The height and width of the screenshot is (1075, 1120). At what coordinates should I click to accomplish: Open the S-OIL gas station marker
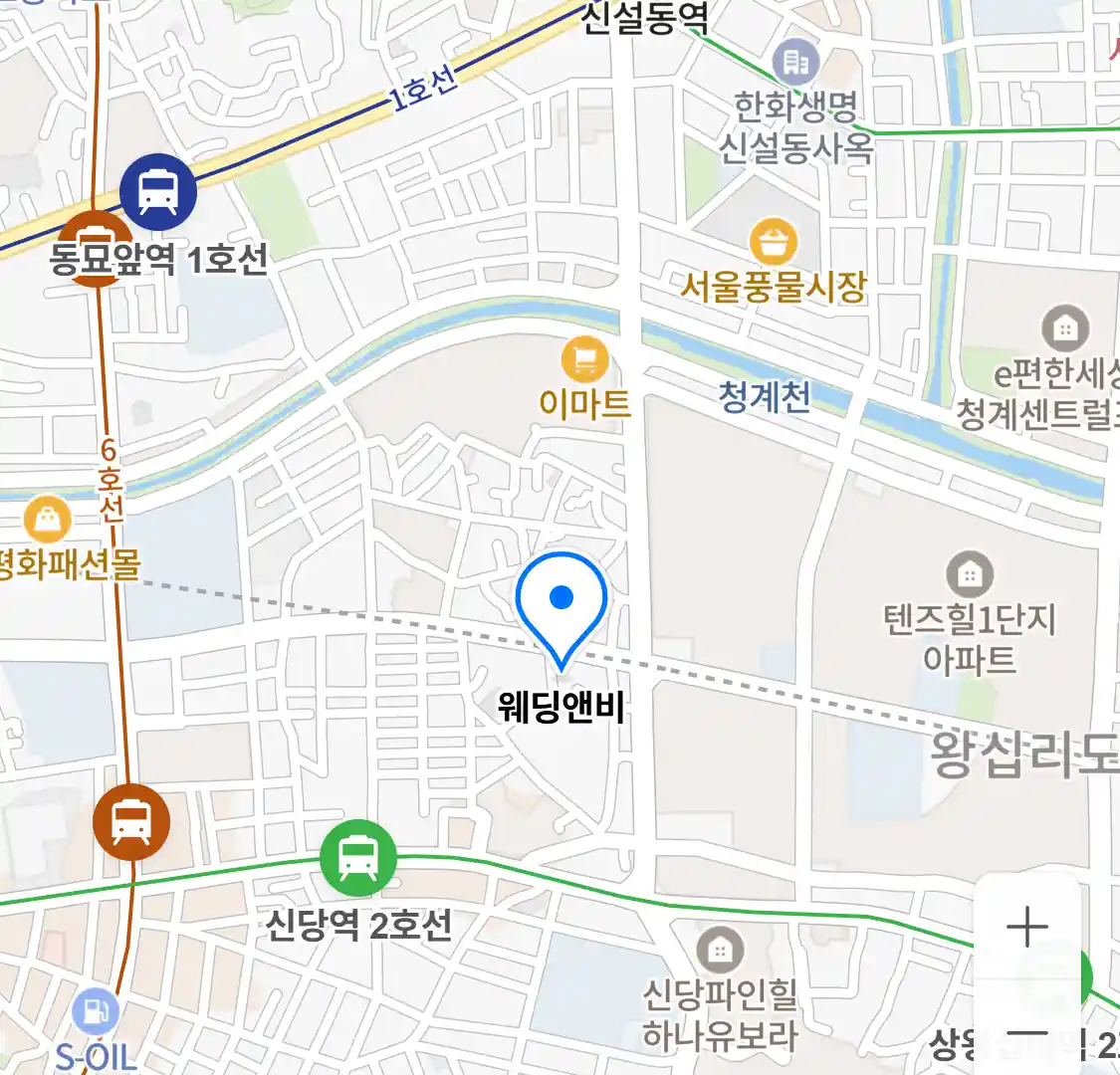point(96,1013)
